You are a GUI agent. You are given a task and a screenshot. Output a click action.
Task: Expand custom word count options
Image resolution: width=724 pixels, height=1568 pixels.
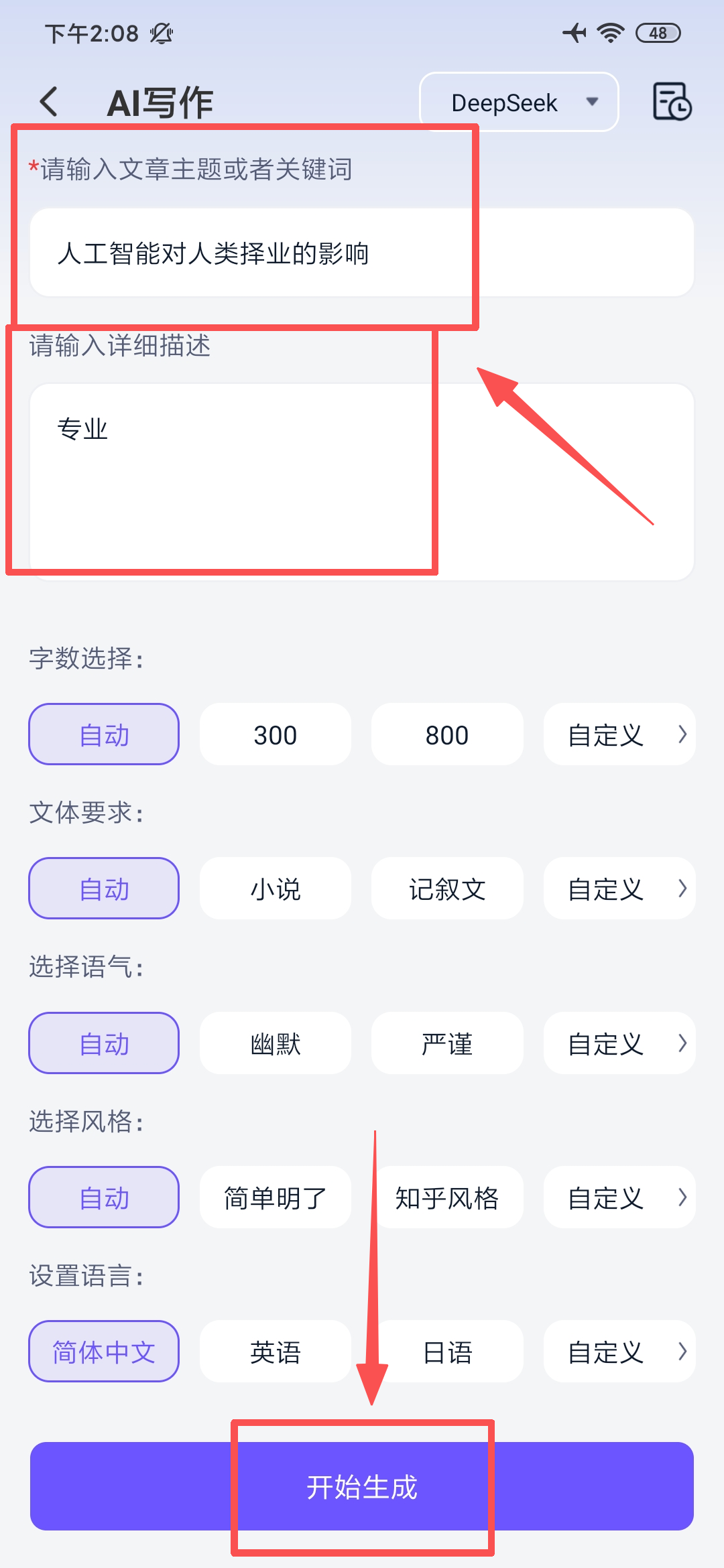[x=618, y=734]
